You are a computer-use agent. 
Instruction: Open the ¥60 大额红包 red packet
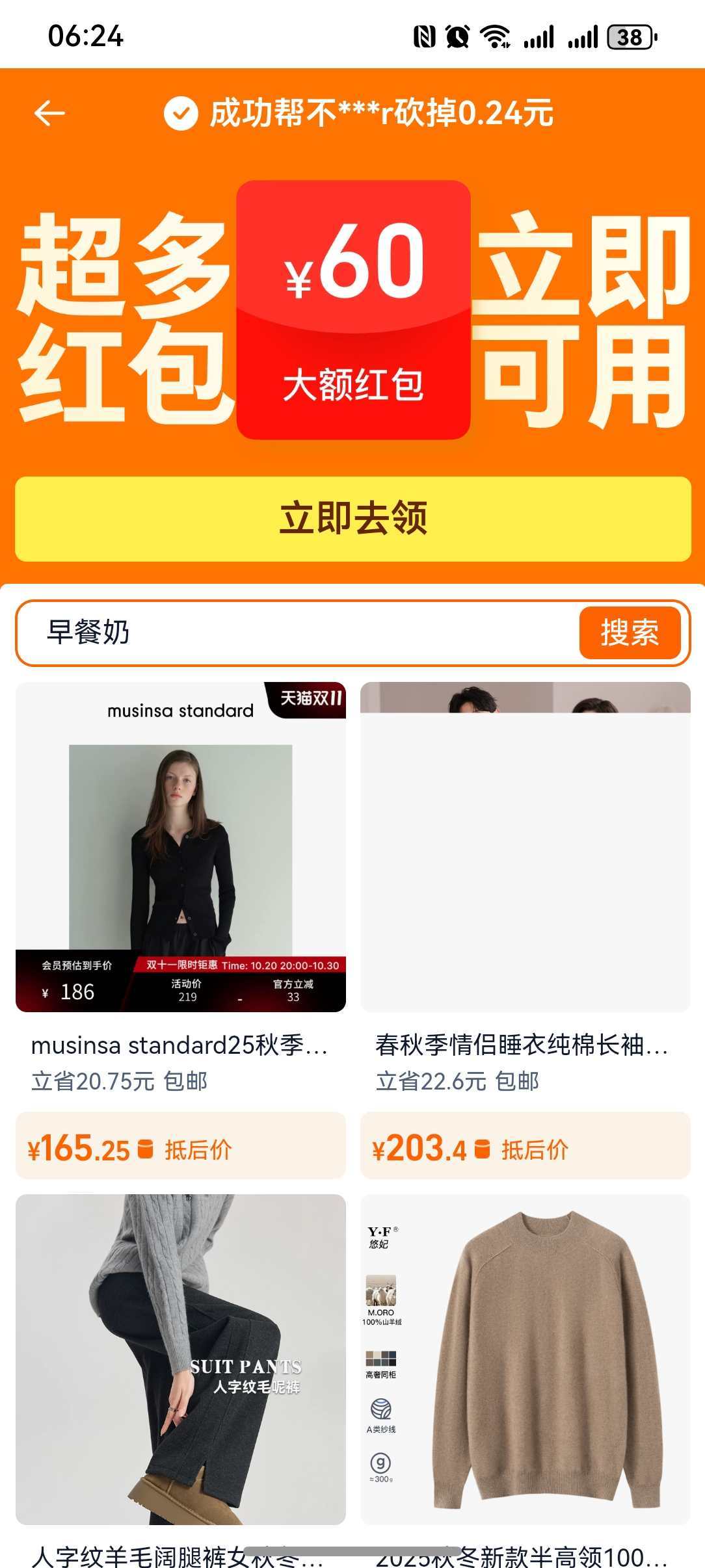[x=353, y=309]
